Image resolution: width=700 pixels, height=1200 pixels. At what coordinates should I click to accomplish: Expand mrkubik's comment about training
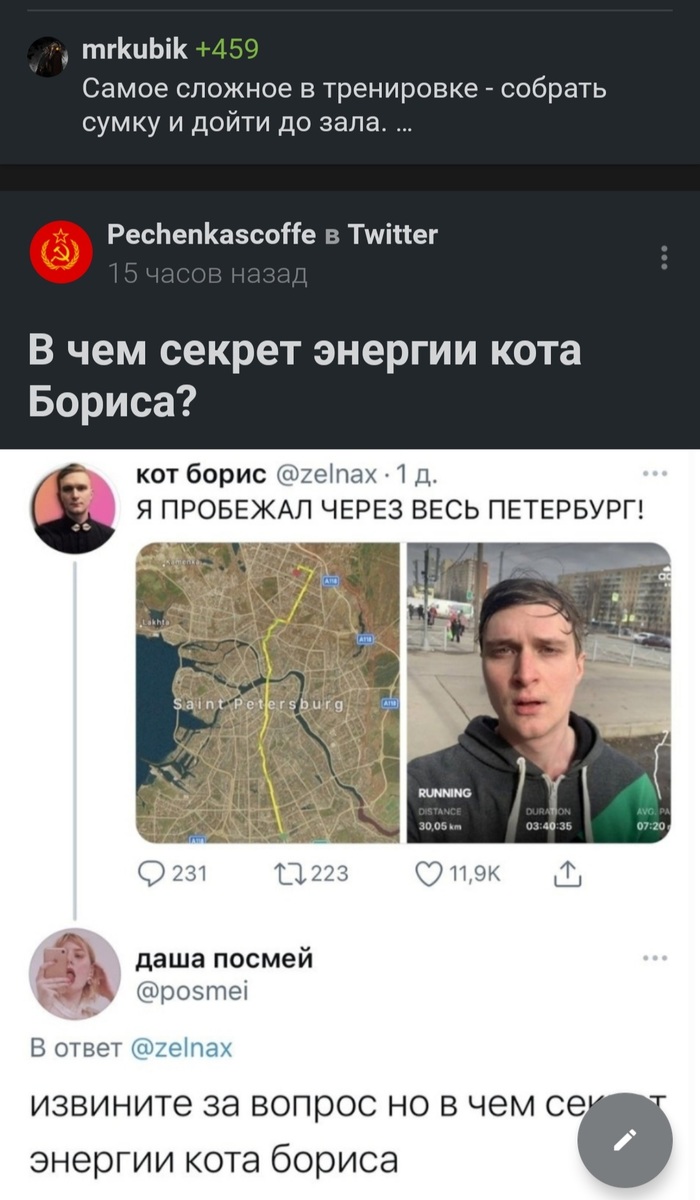pyautogui.click(x=344, y=107)
